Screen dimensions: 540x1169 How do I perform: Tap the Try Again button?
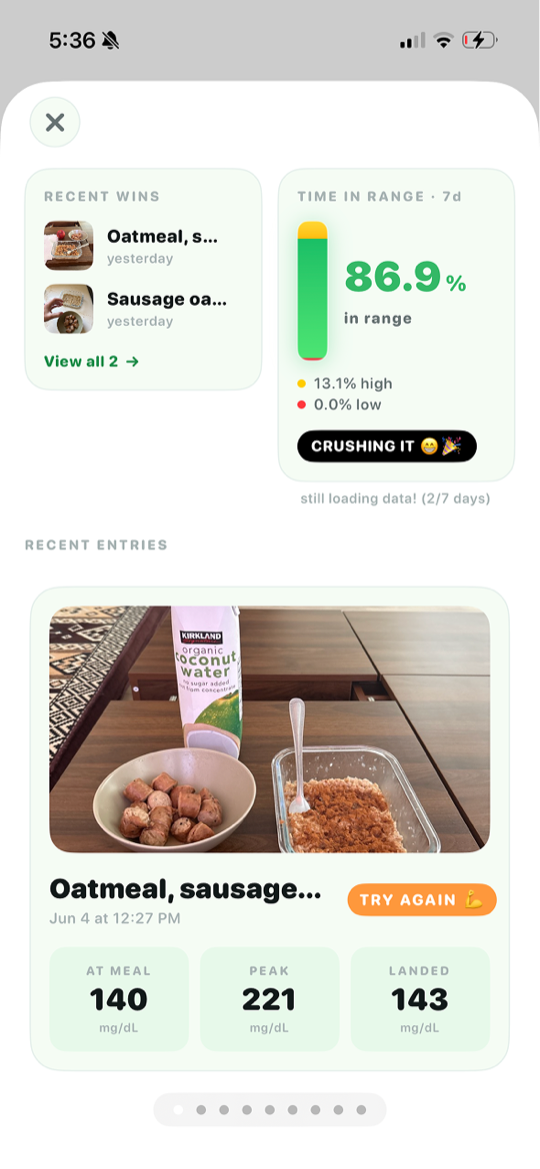[x=421, y=900]
